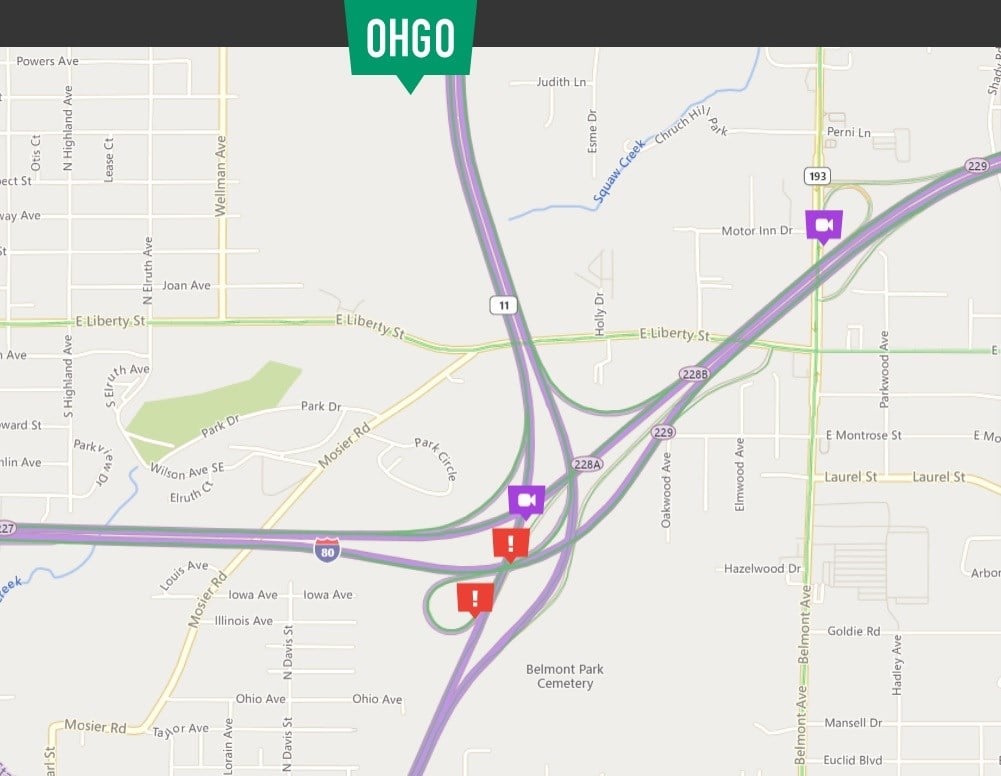Open the incident alert on the loop ramp
The height and width of the screenshot is (776, 1001).
click(x=475, y=598)
